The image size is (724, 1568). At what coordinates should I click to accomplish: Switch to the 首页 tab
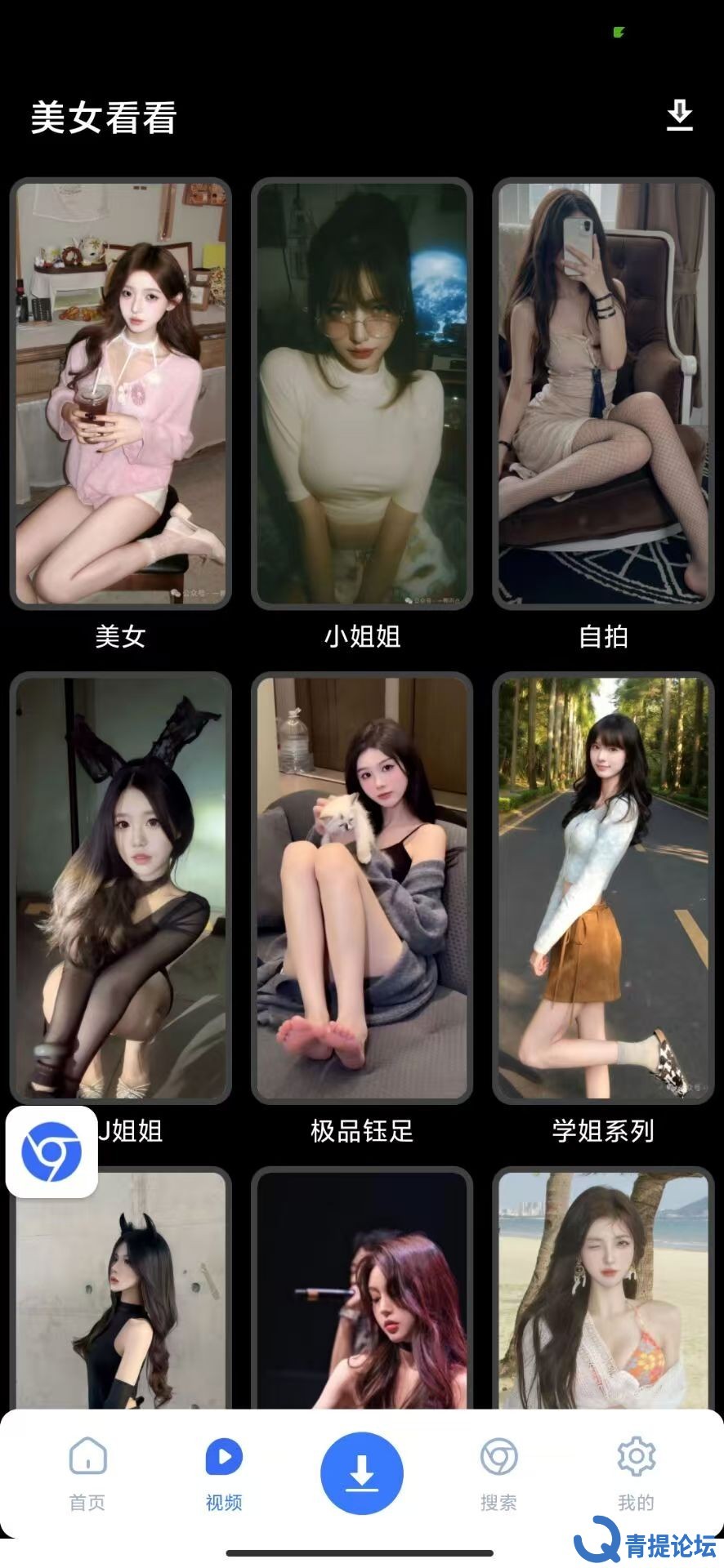[87, 1475]
